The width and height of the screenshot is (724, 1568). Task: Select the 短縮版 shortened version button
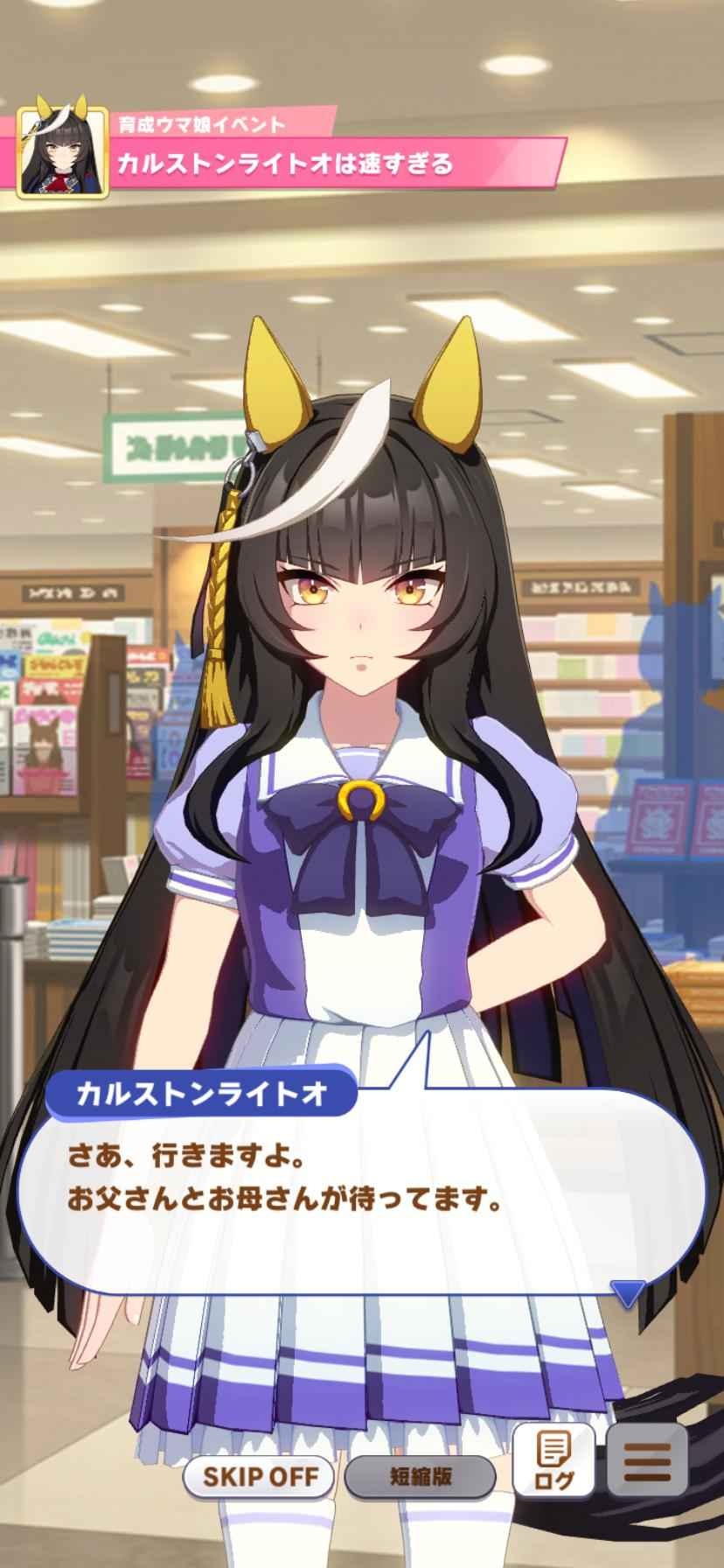[421, 1476]
